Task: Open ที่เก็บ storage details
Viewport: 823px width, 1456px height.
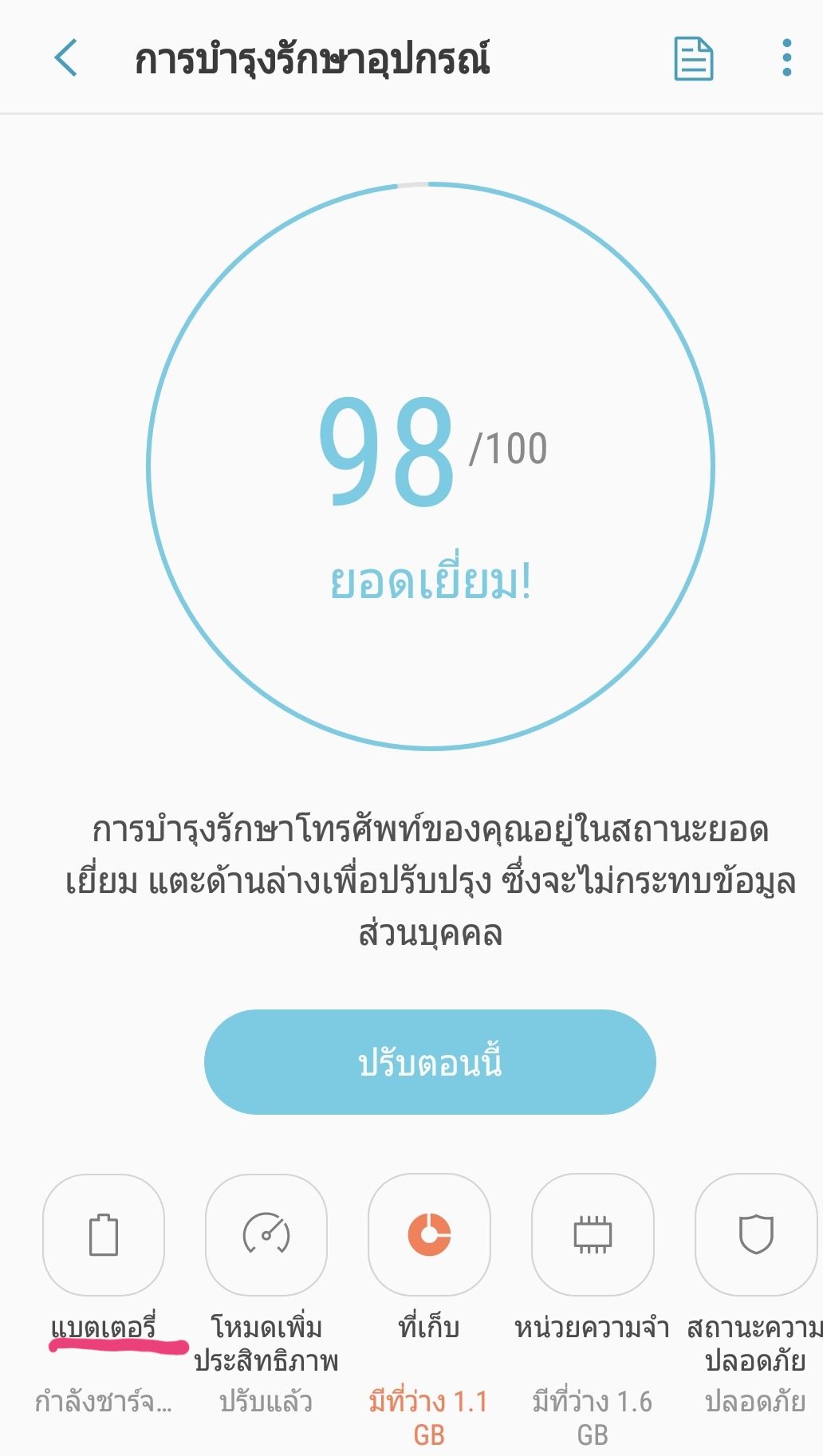Action: pos(429,1235)
